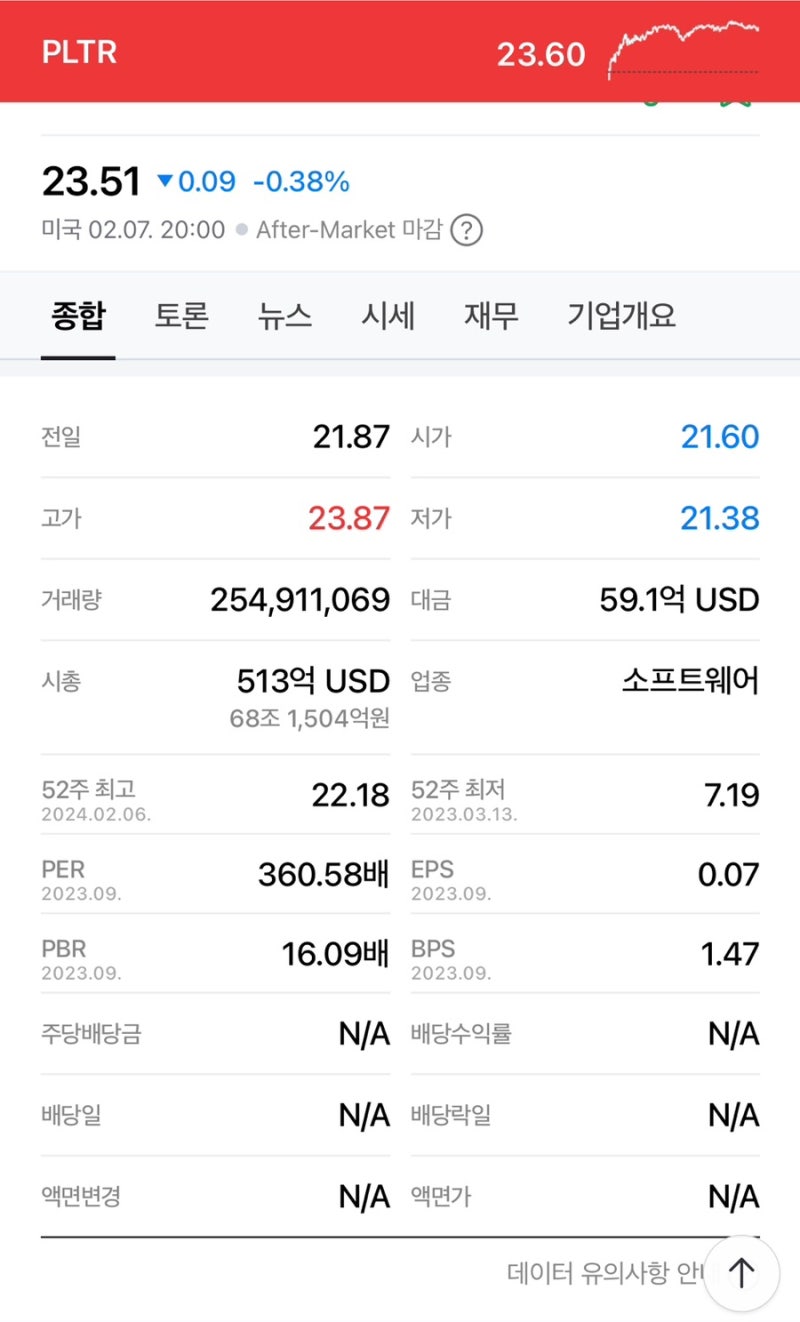800x1322 pixels.
Task: Open the After-Market help question mark icon
Action: (x=465, y=229)
